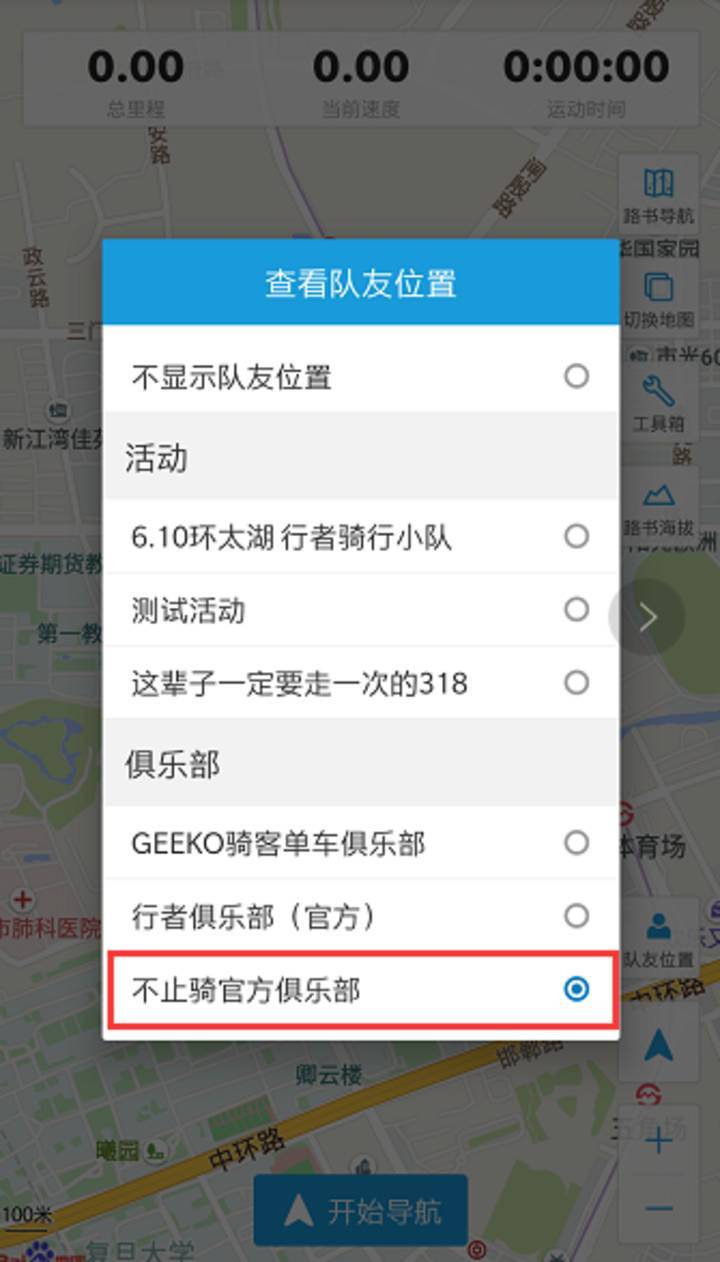Tap 切换地图 to switch map
Viewport: 720px width, 1262px height.
click(658, 300)
